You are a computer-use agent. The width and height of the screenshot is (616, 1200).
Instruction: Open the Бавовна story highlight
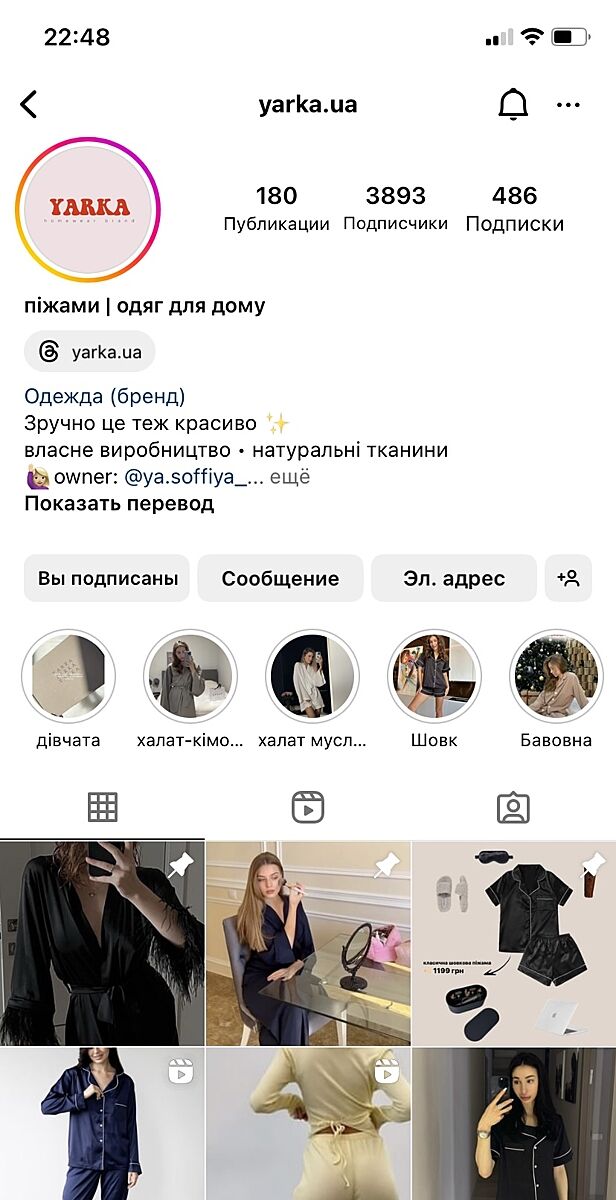556,677
